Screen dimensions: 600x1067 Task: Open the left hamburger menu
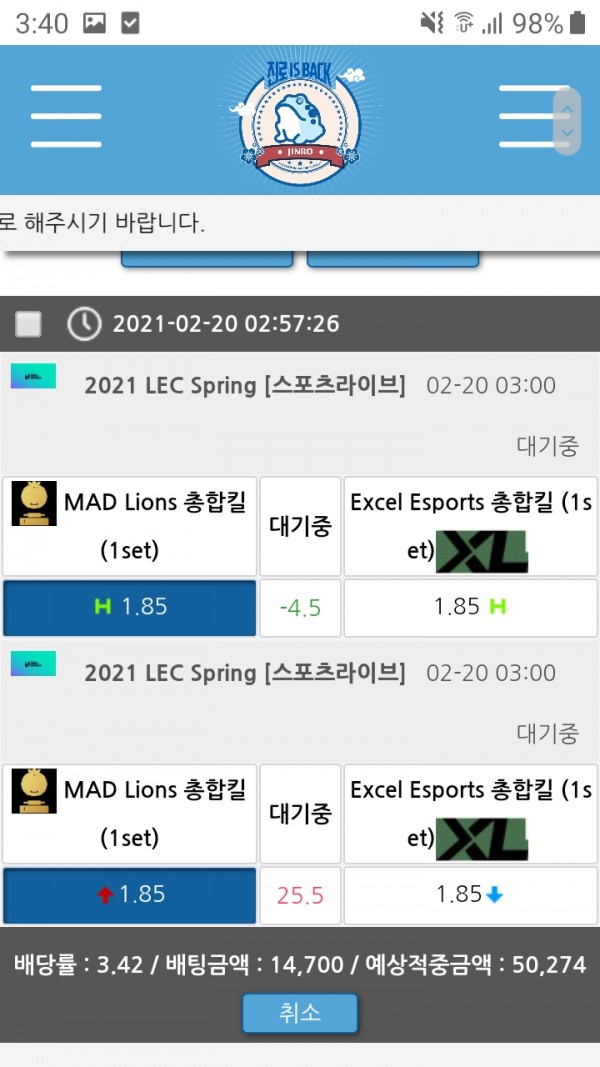pyautogui.click(x=66, y=117)
